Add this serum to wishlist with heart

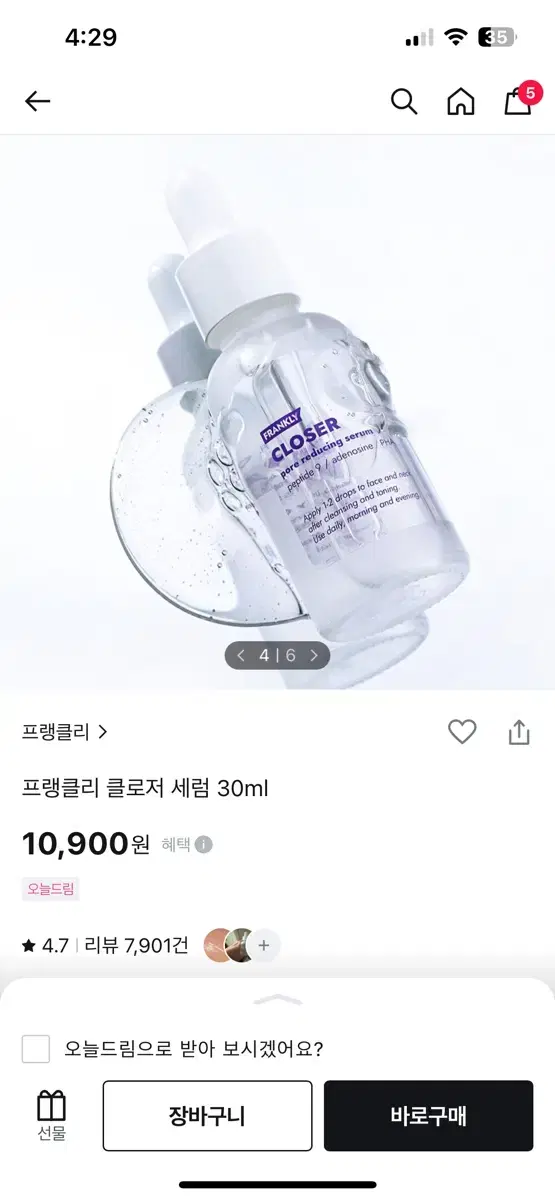(462, 732)
